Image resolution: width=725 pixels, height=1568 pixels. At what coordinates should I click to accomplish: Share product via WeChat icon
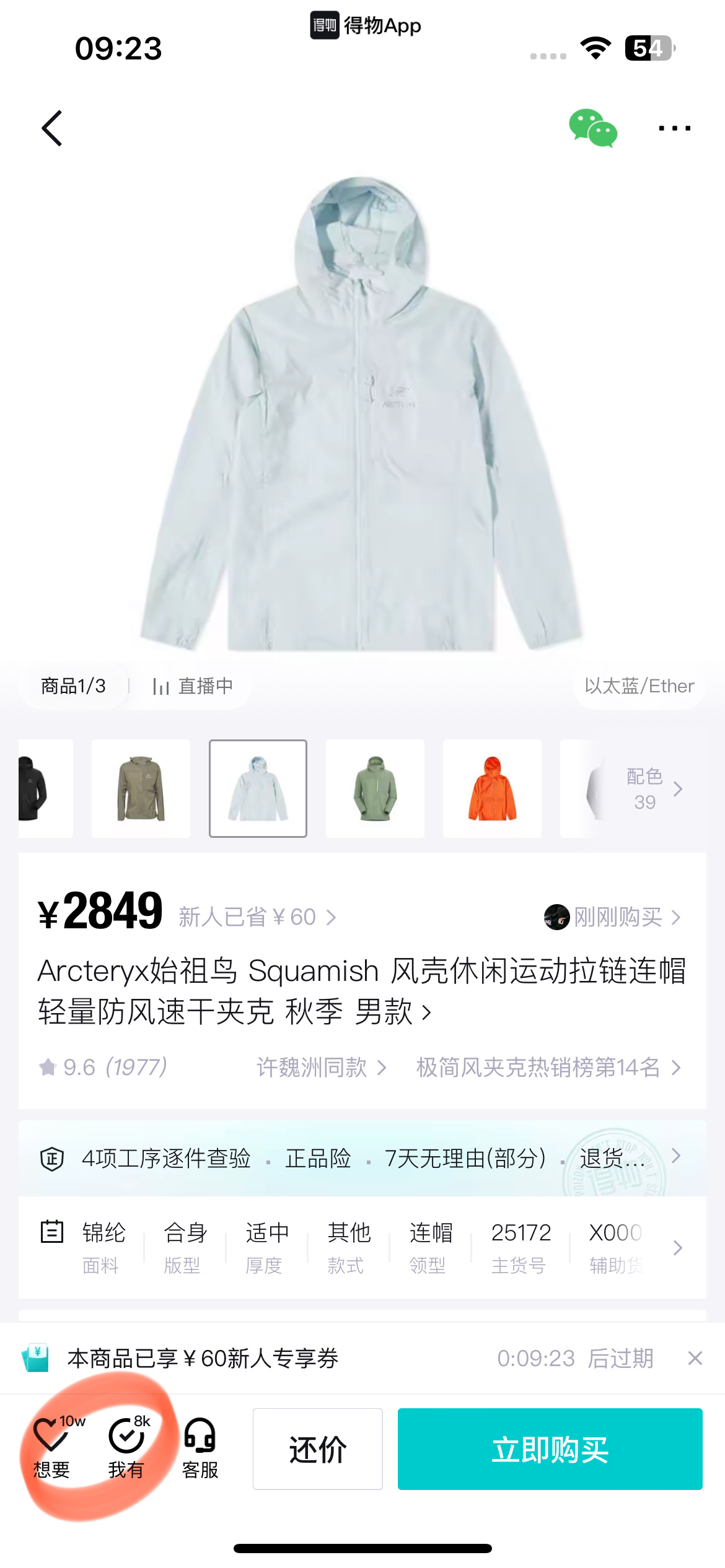coord(593,128)
